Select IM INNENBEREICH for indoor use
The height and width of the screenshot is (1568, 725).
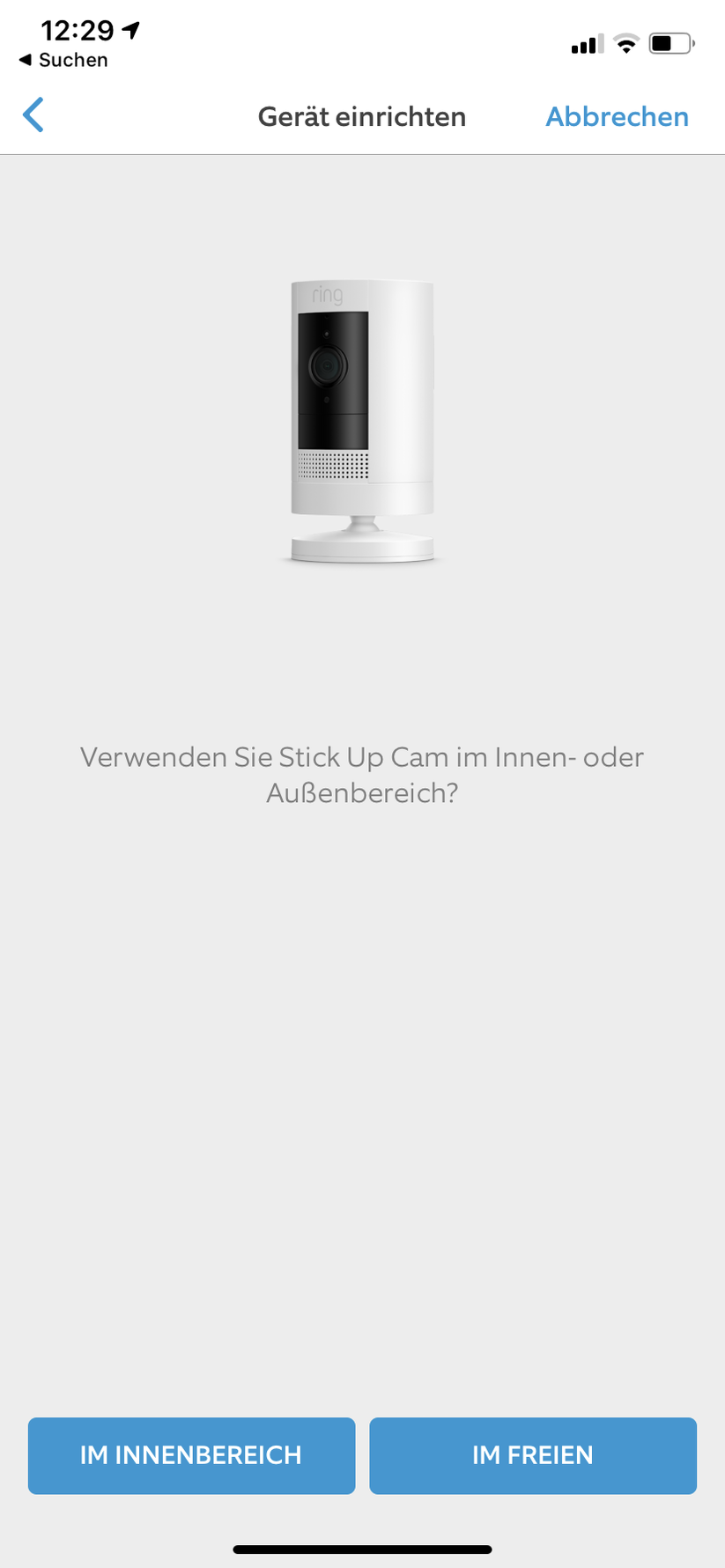click(x=191, y=1455)
